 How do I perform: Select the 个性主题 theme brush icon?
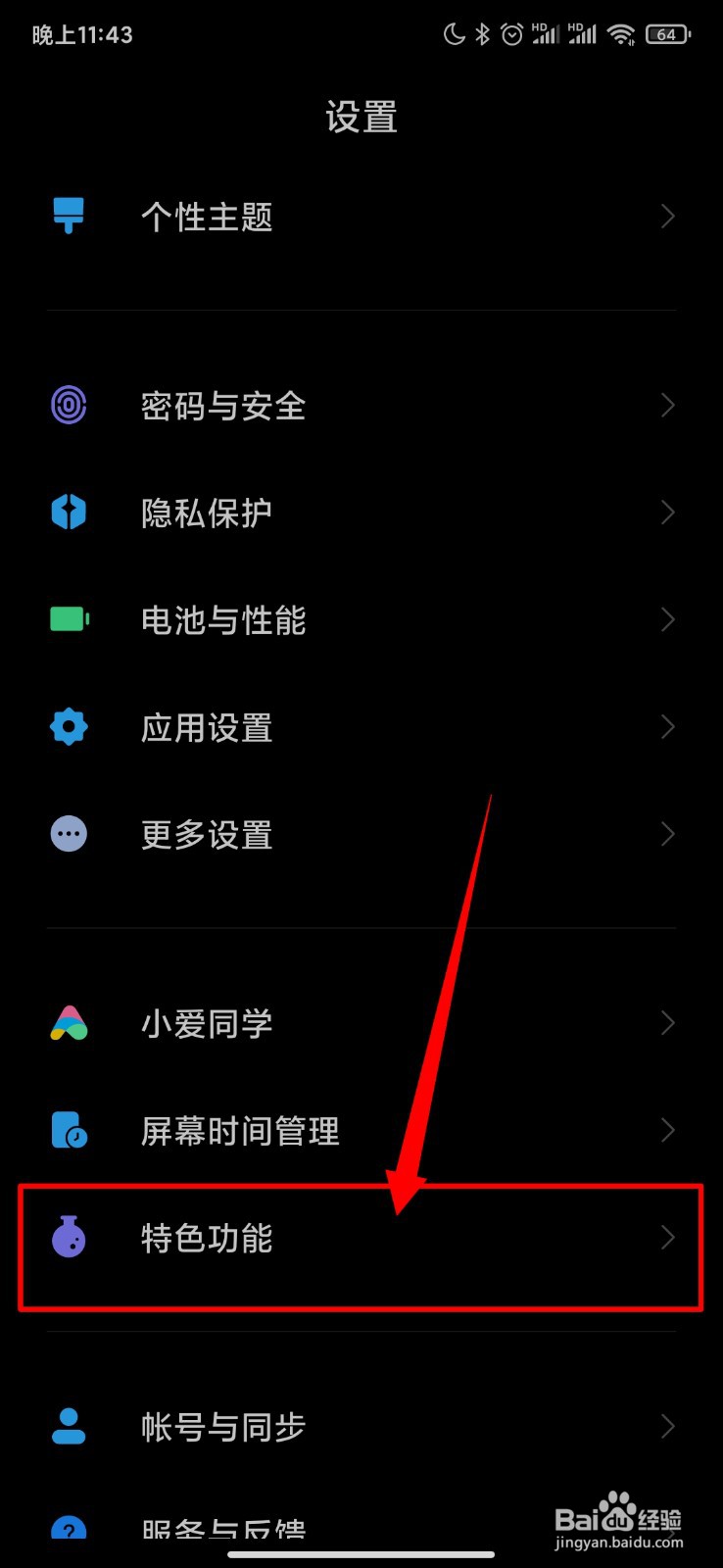69,216
